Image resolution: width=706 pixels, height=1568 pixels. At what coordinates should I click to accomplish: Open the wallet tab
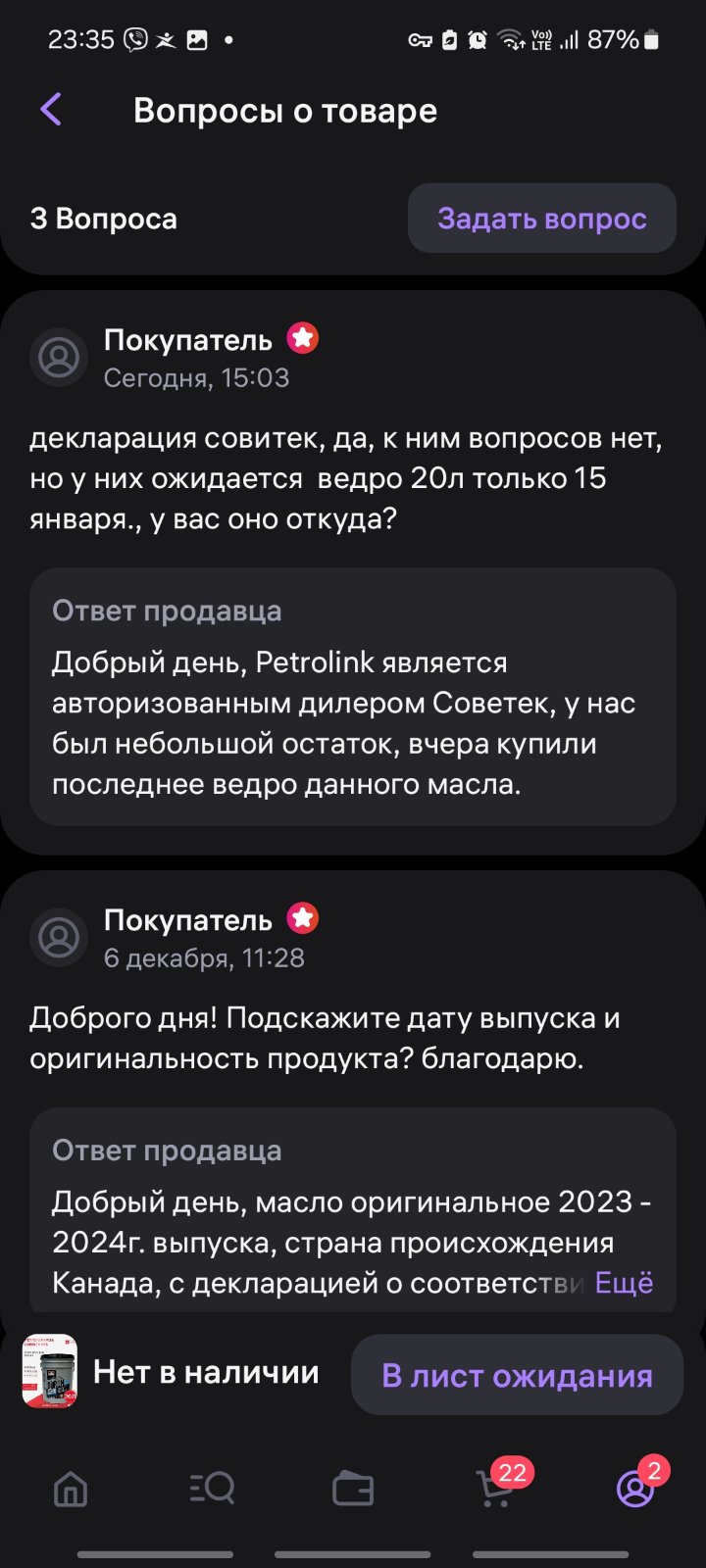tap(353, 1490)
